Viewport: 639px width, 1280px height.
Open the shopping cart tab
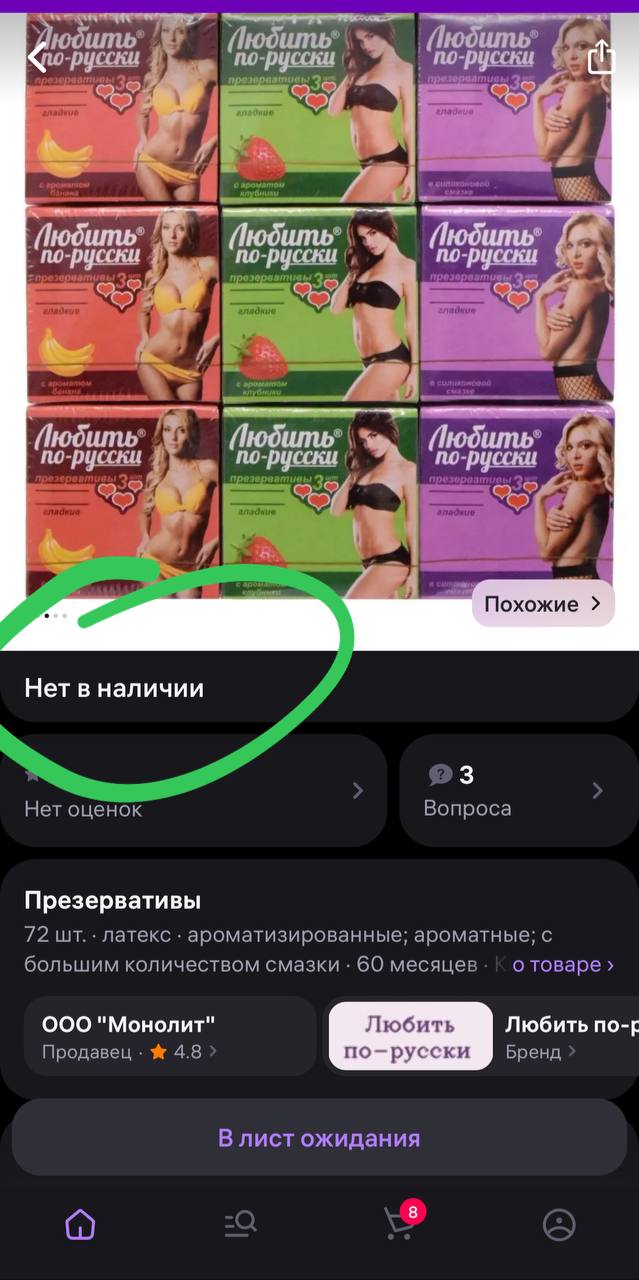pyautogui.click(x=399, y=1224)
